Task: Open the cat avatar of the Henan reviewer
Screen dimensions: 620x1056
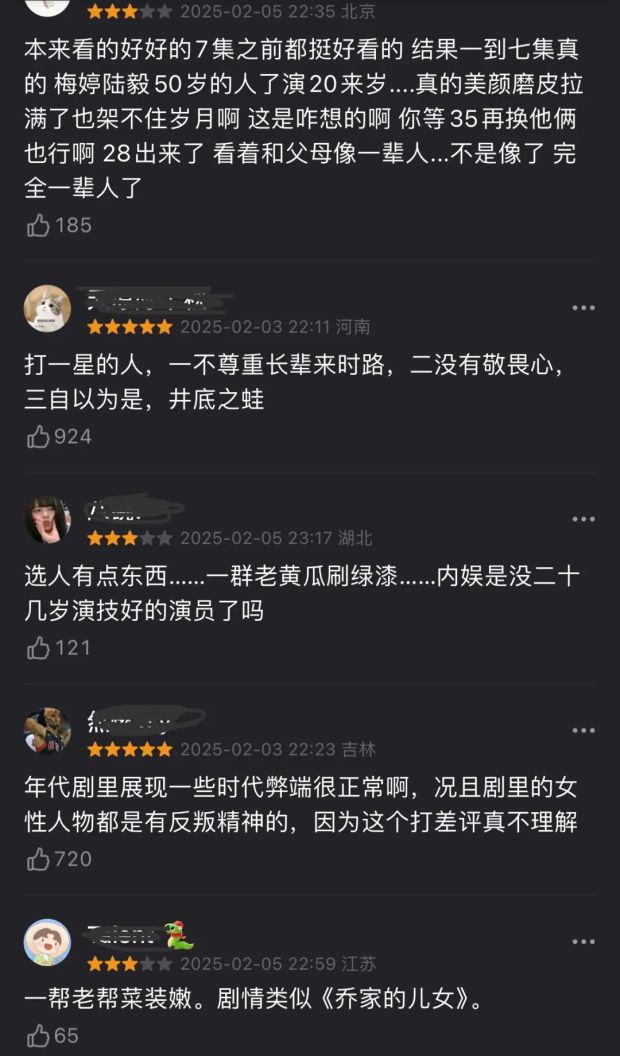Action: coord(47,308)
